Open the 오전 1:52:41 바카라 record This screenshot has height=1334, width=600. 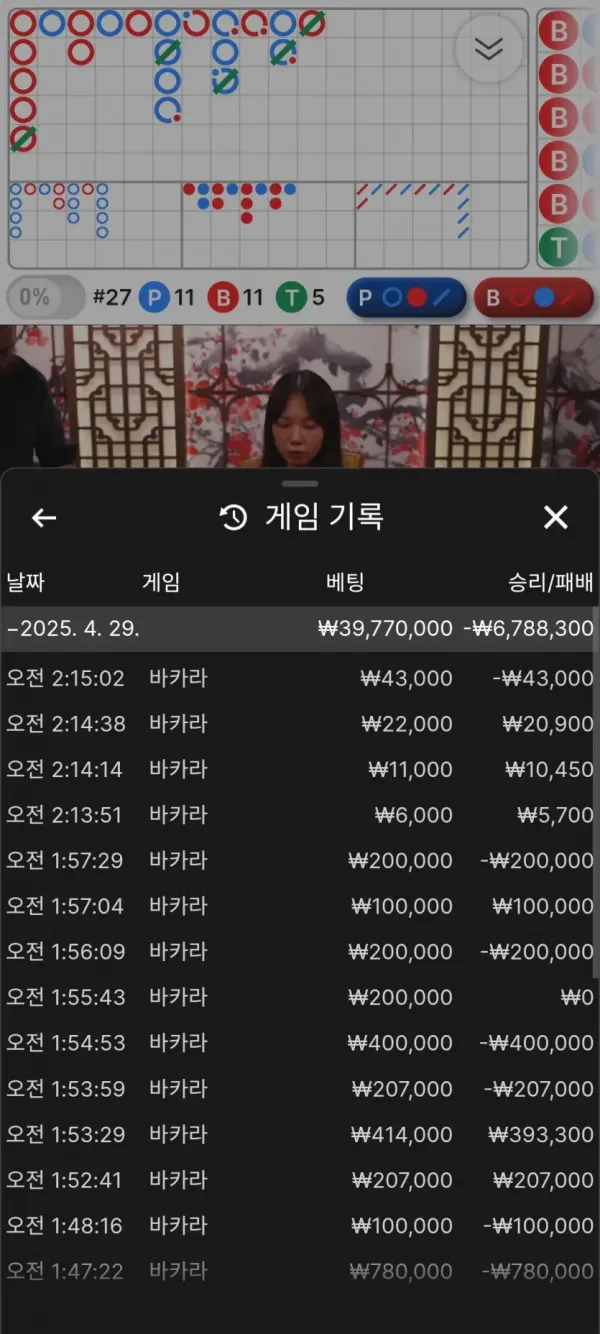pos(300,1180)
